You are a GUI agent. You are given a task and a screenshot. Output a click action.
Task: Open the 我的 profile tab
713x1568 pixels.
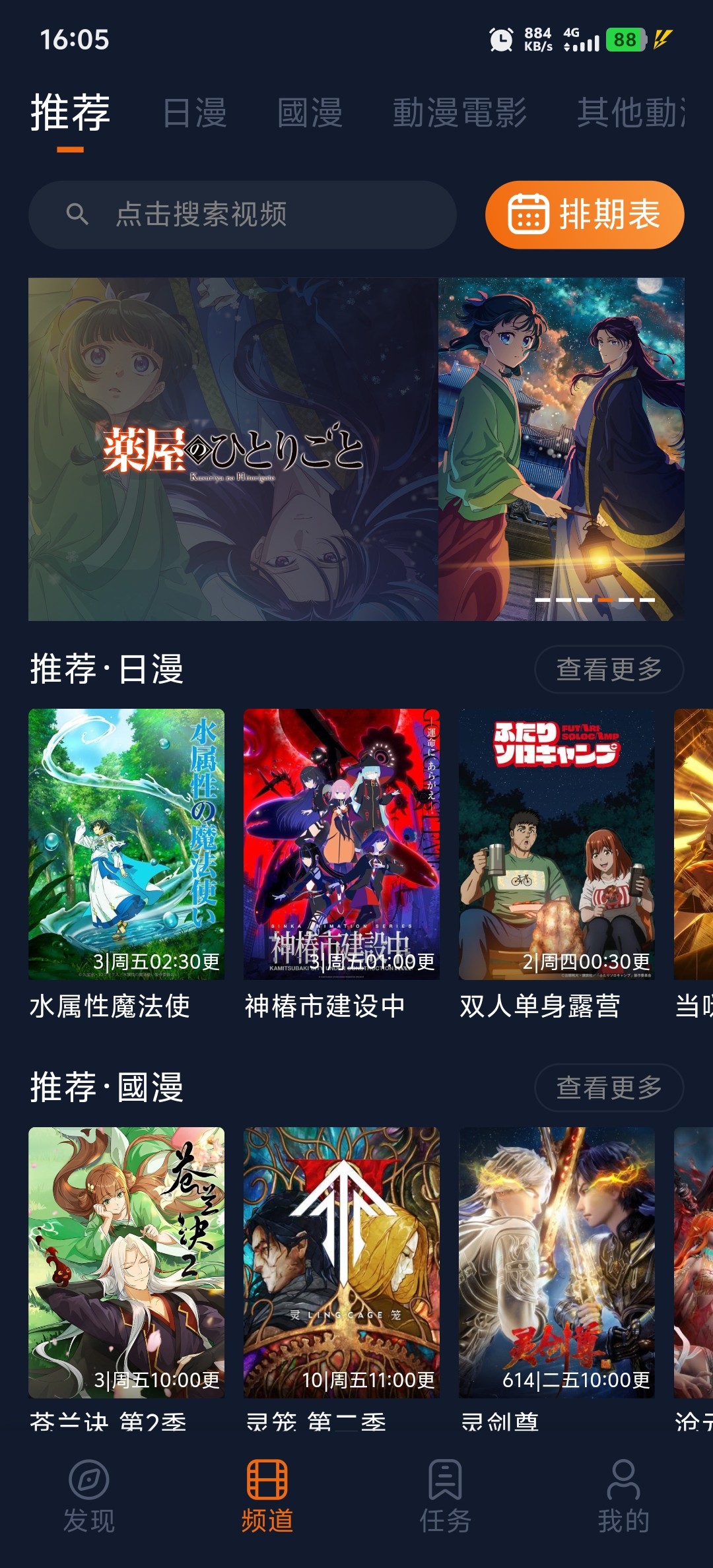click(x=624, y=1496)
